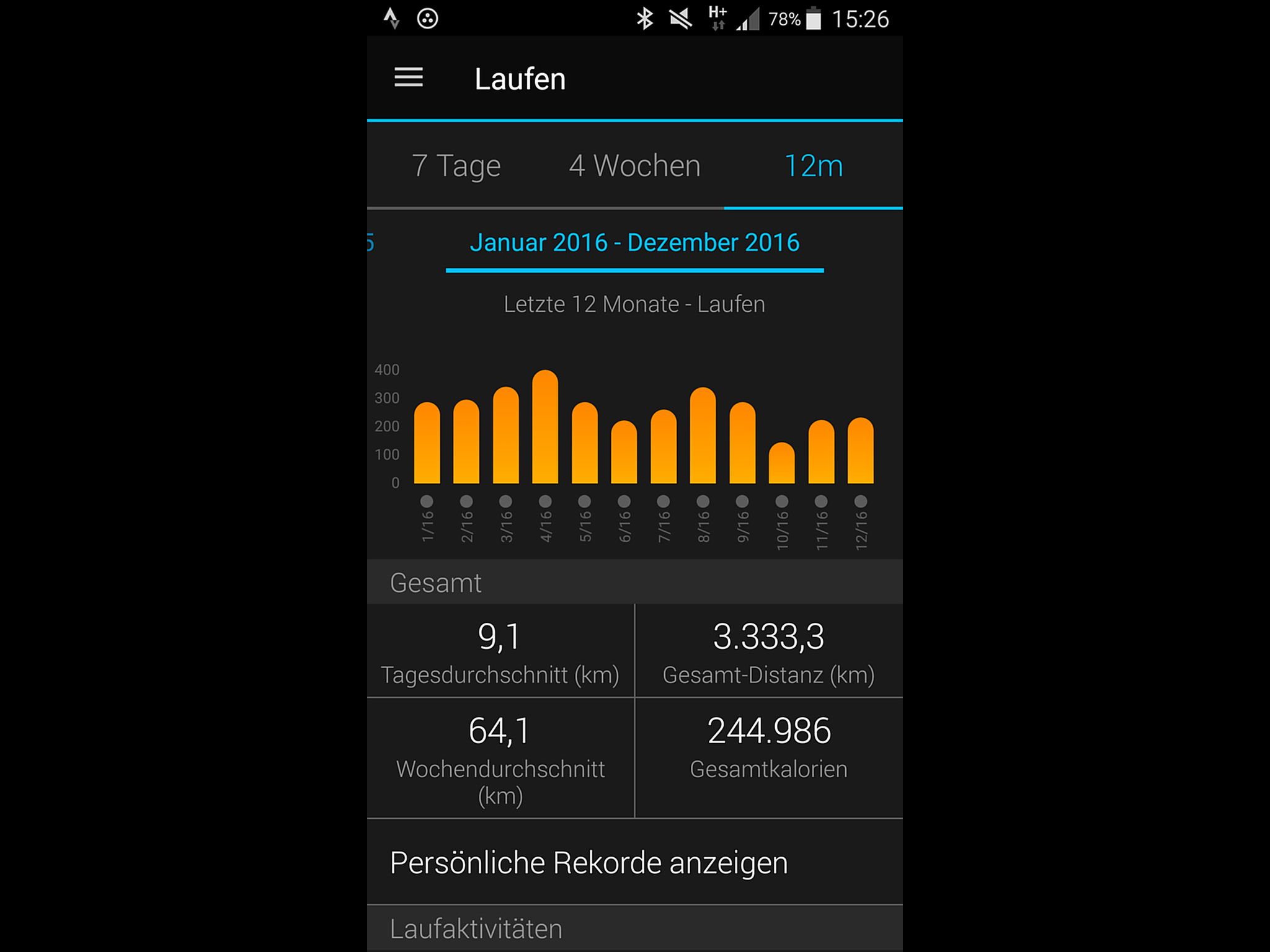The width and height of the screenshot is (1270, 952).
Task: Open the hamburger navigation menu
Action: (x=409, y=78)
